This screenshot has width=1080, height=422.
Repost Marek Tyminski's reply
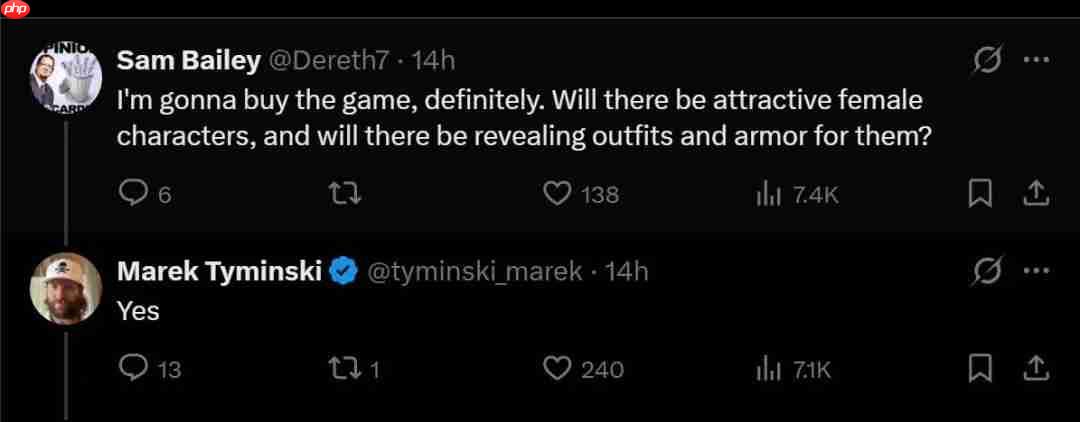click(344, 368)
